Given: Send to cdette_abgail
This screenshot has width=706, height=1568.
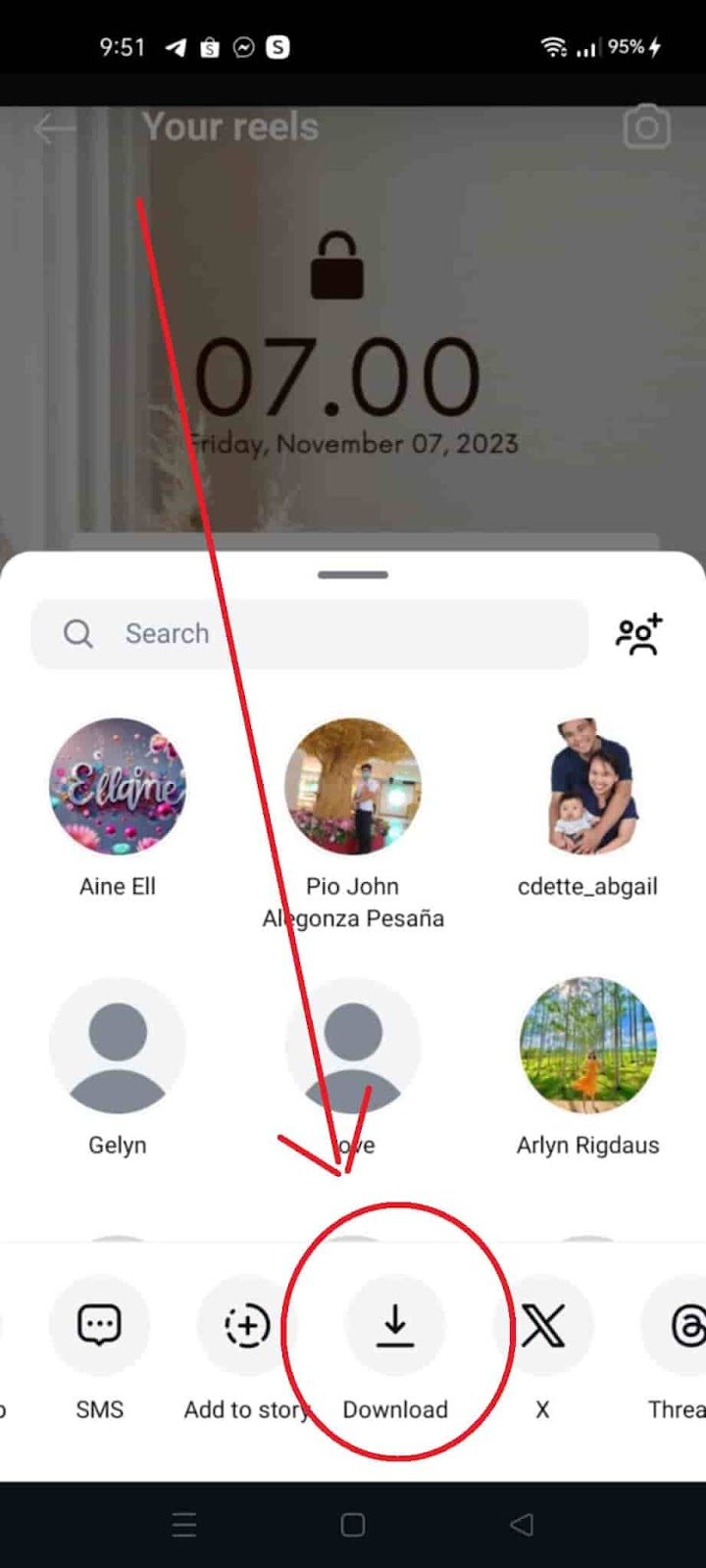Looking at the screenshot, I should 587,787.
